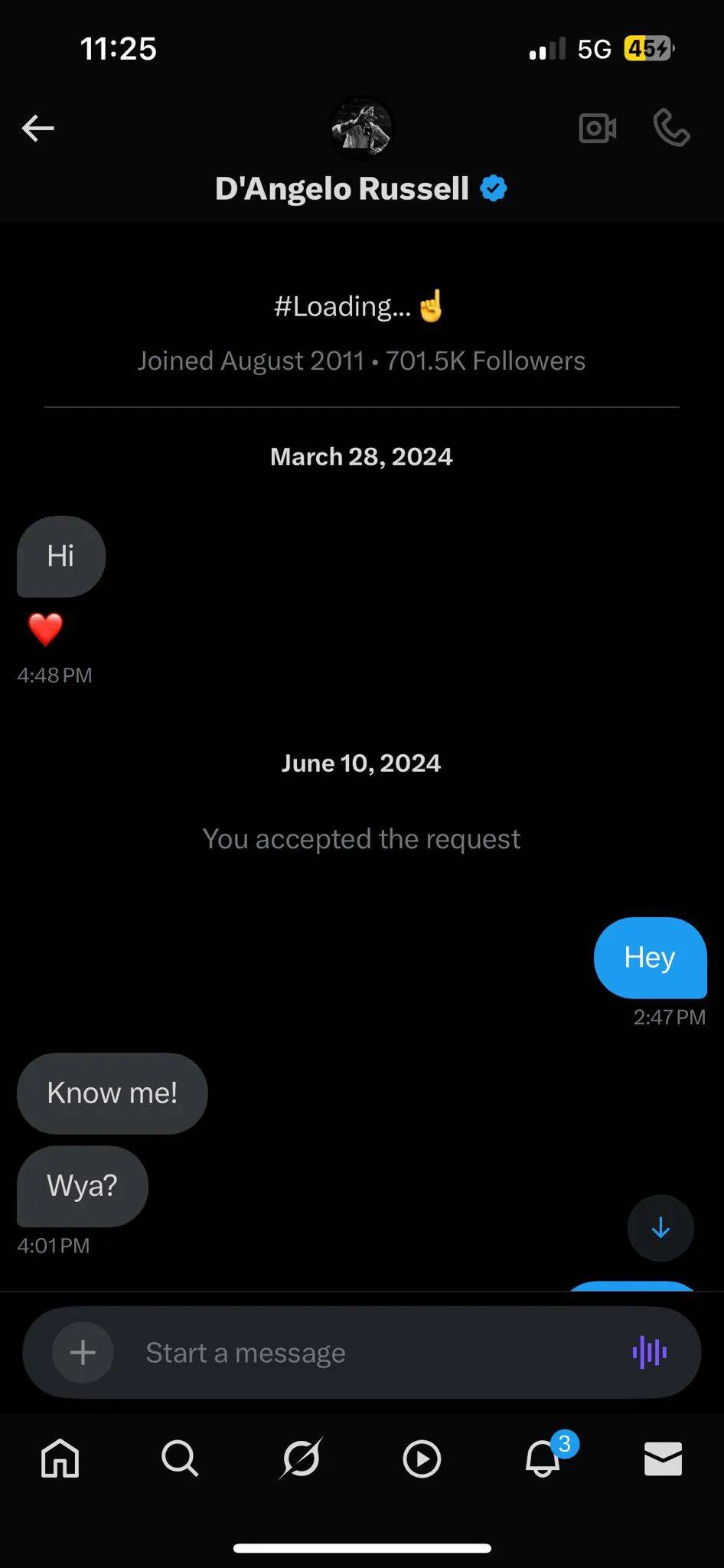724x1568 pixels.
Task: Open the attachment plus button
Action: point(83,1352)
